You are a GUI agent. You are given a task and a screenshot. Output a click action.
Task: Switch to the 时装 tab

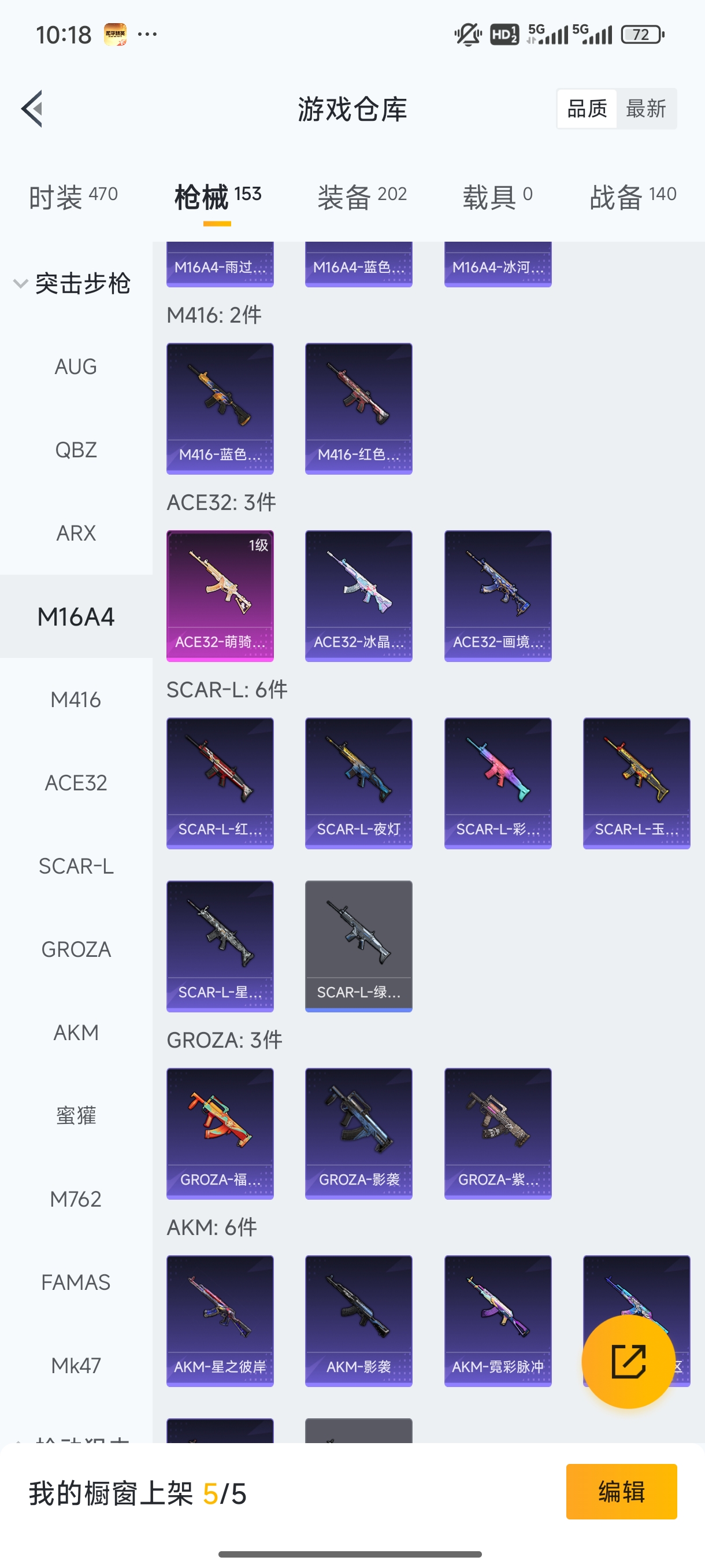pyautogui.click(x=73, y=197)
